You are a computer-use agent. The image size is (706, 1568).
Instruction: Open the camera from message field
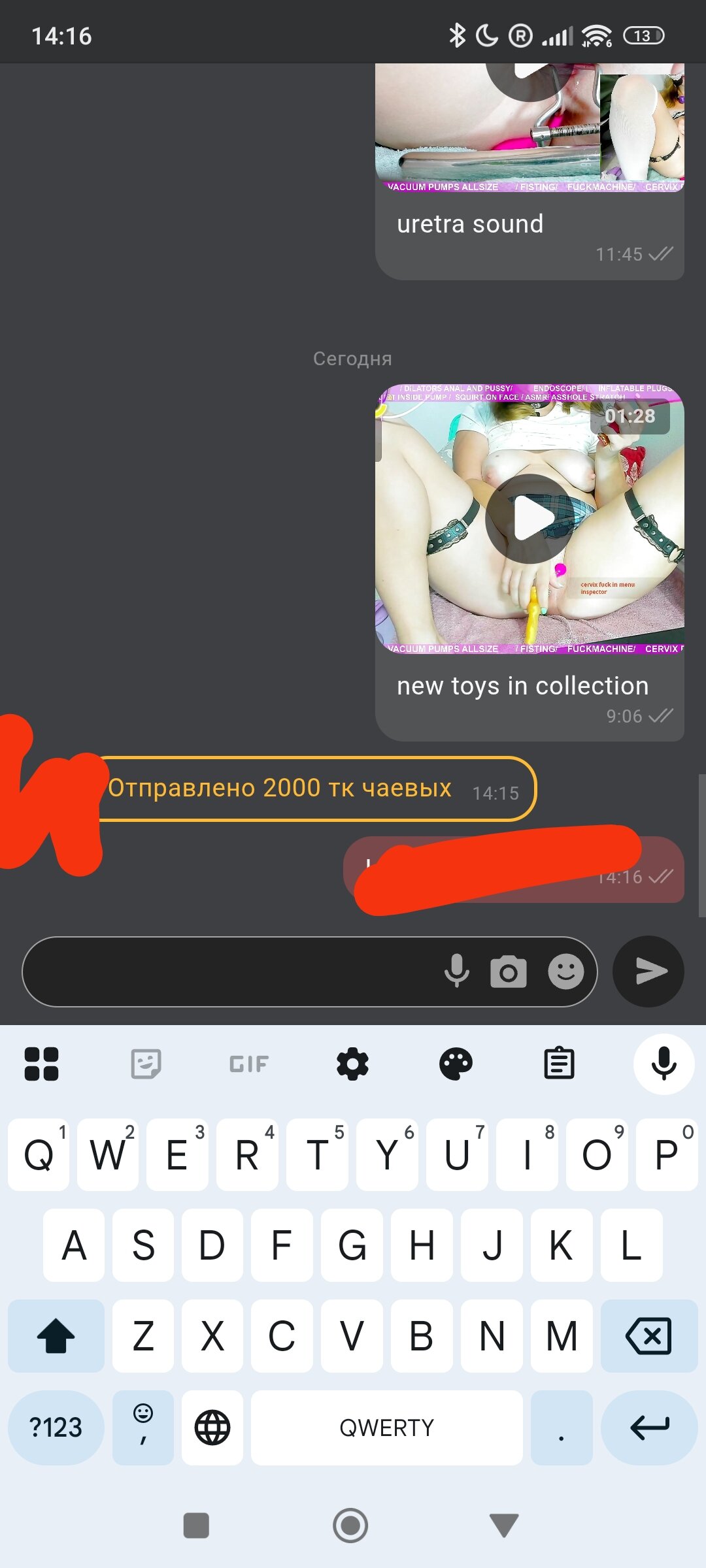pos(509,972)
